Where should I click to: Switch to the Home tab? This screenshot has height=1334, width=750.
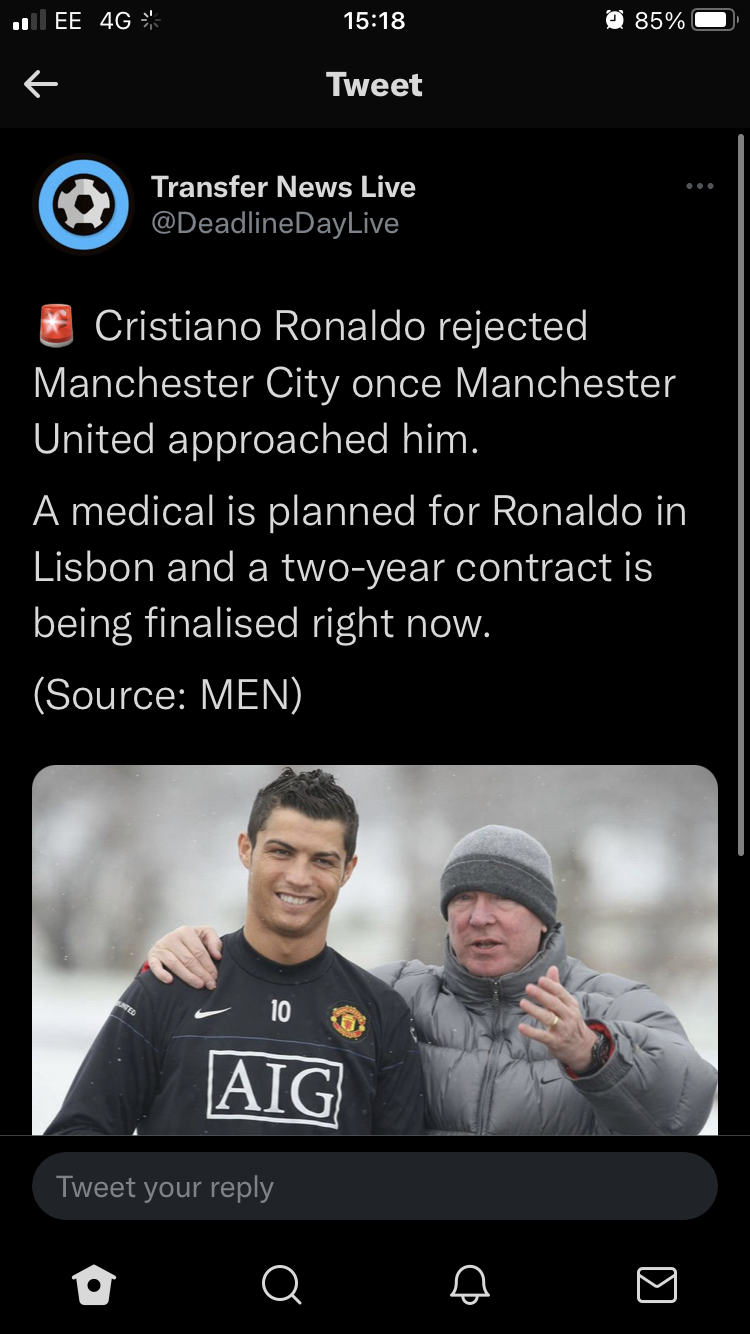pyautogui.click(x=94, y=1285)
